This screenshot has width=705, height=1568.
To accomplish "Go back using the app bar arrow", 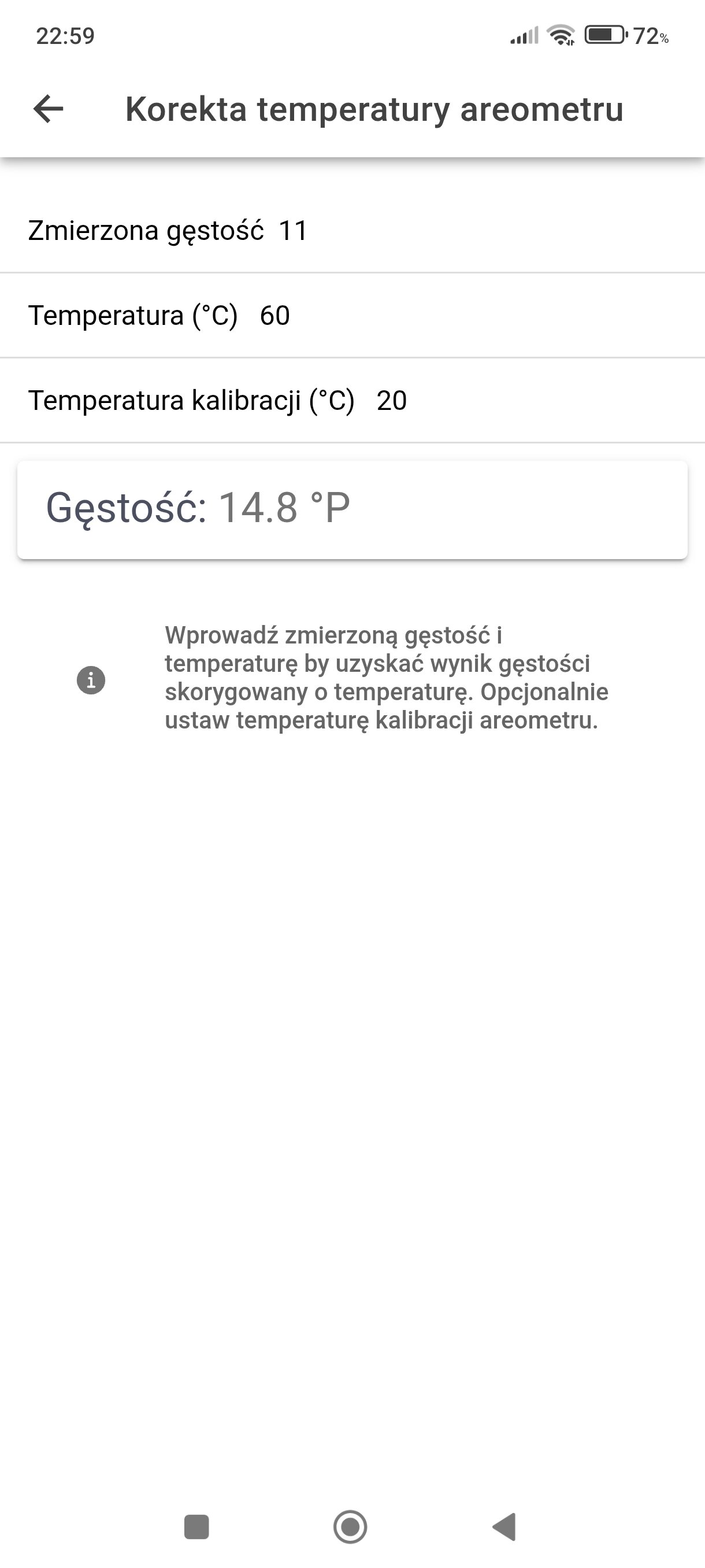I will point(48,109).
